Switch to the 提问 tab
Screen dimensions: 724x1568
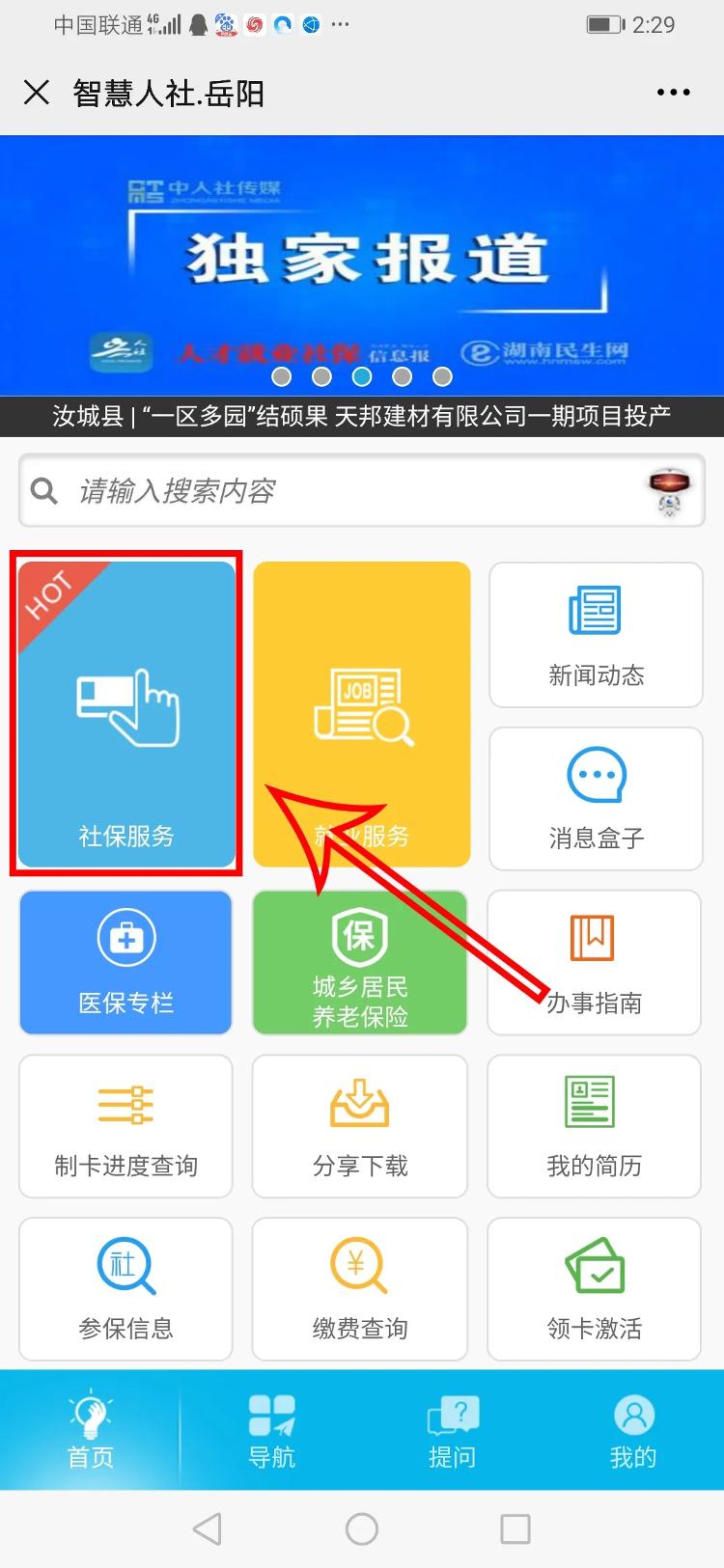click(x=453, y=1431)
